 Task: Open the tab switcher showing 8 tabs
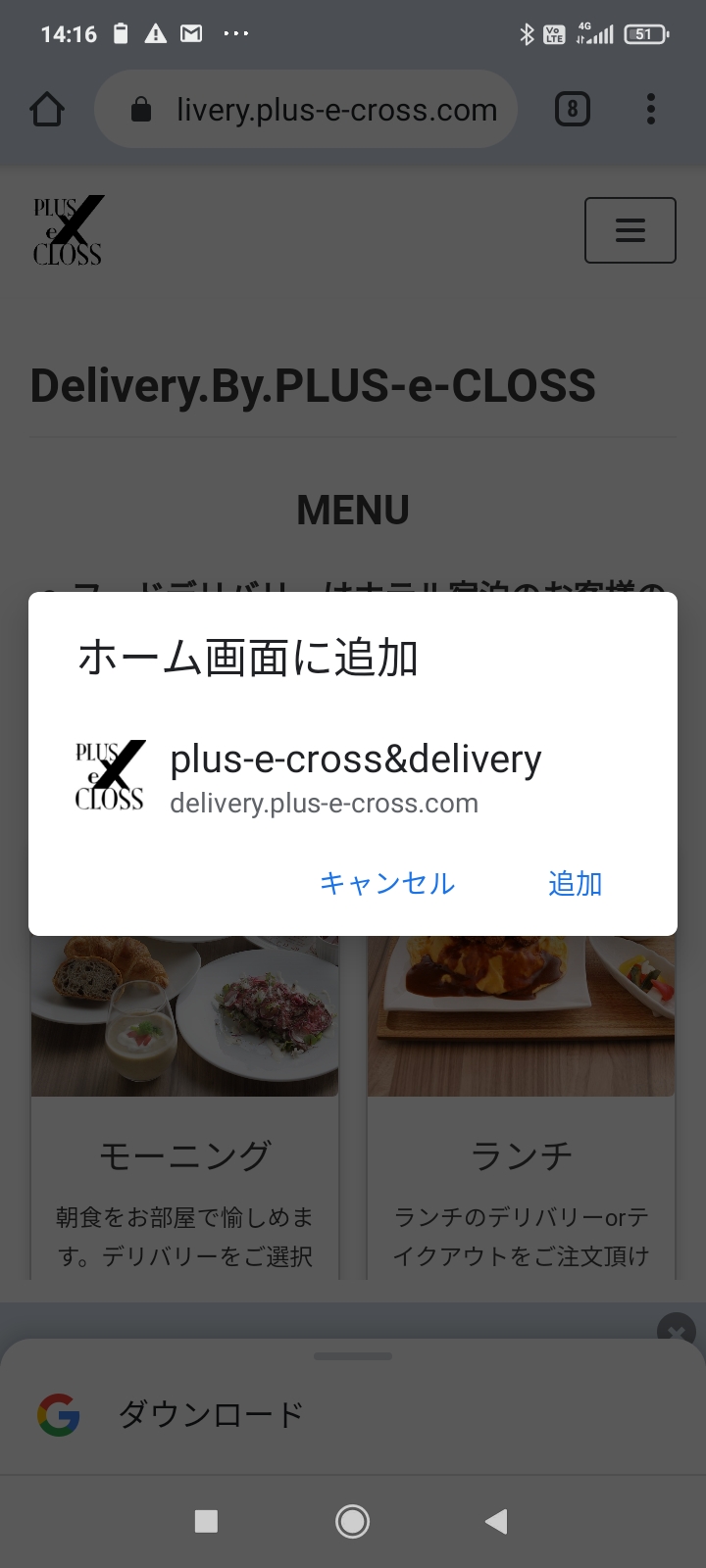point(573,109)
